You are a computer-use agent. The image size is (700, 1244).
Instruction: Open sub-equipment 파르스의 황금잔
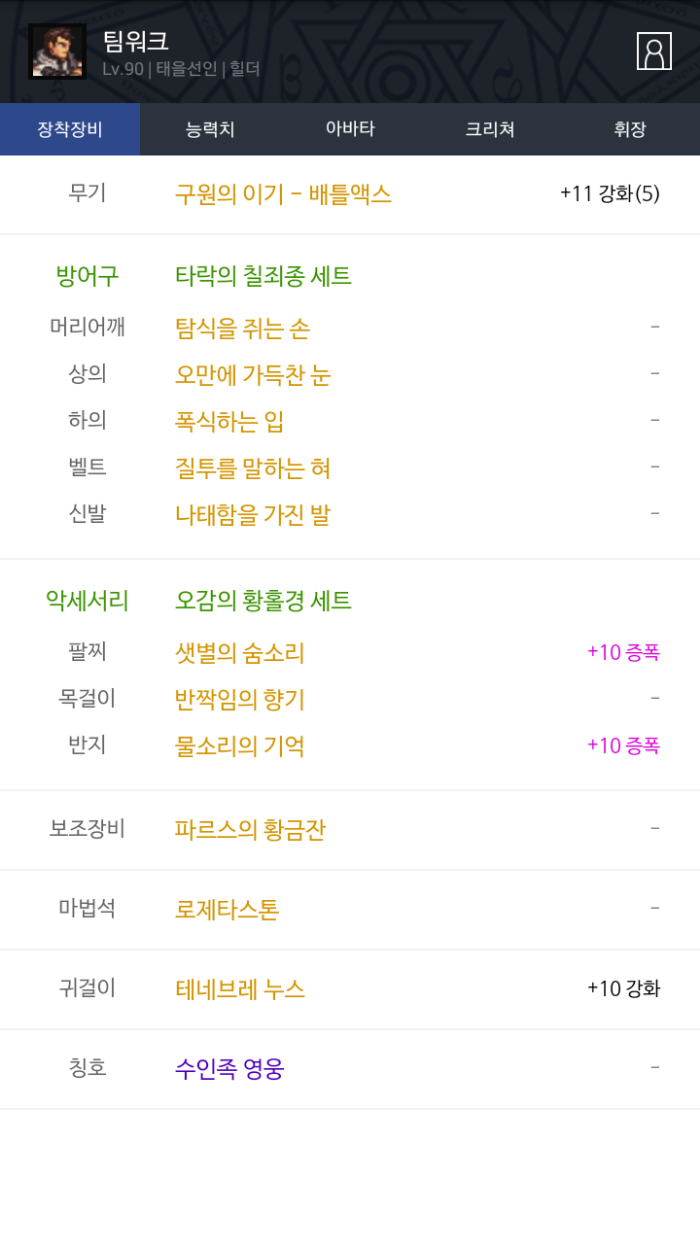[x=250, y=830]
